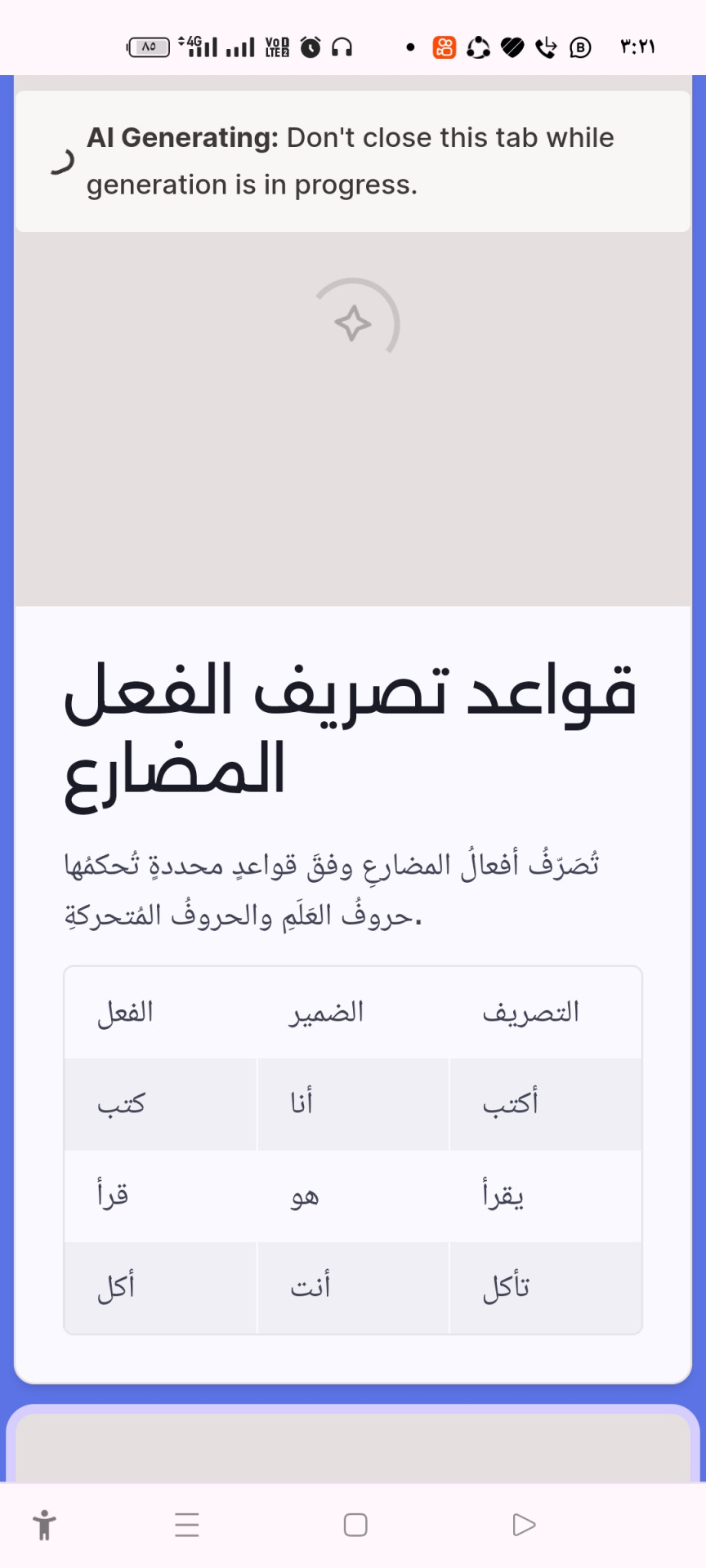Open the accessibility shortcut button

pyautogui.click(x=45, y=1525)
